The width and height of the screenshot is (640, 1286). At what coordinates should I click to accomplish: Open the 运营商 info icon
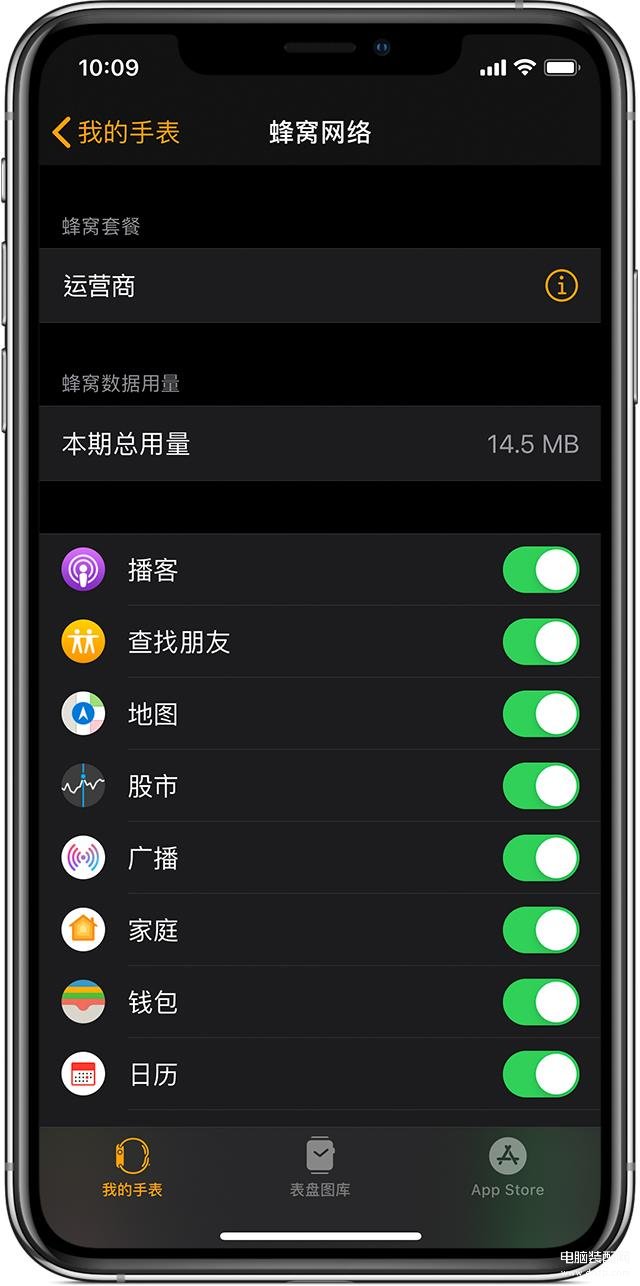coord(562,286)
